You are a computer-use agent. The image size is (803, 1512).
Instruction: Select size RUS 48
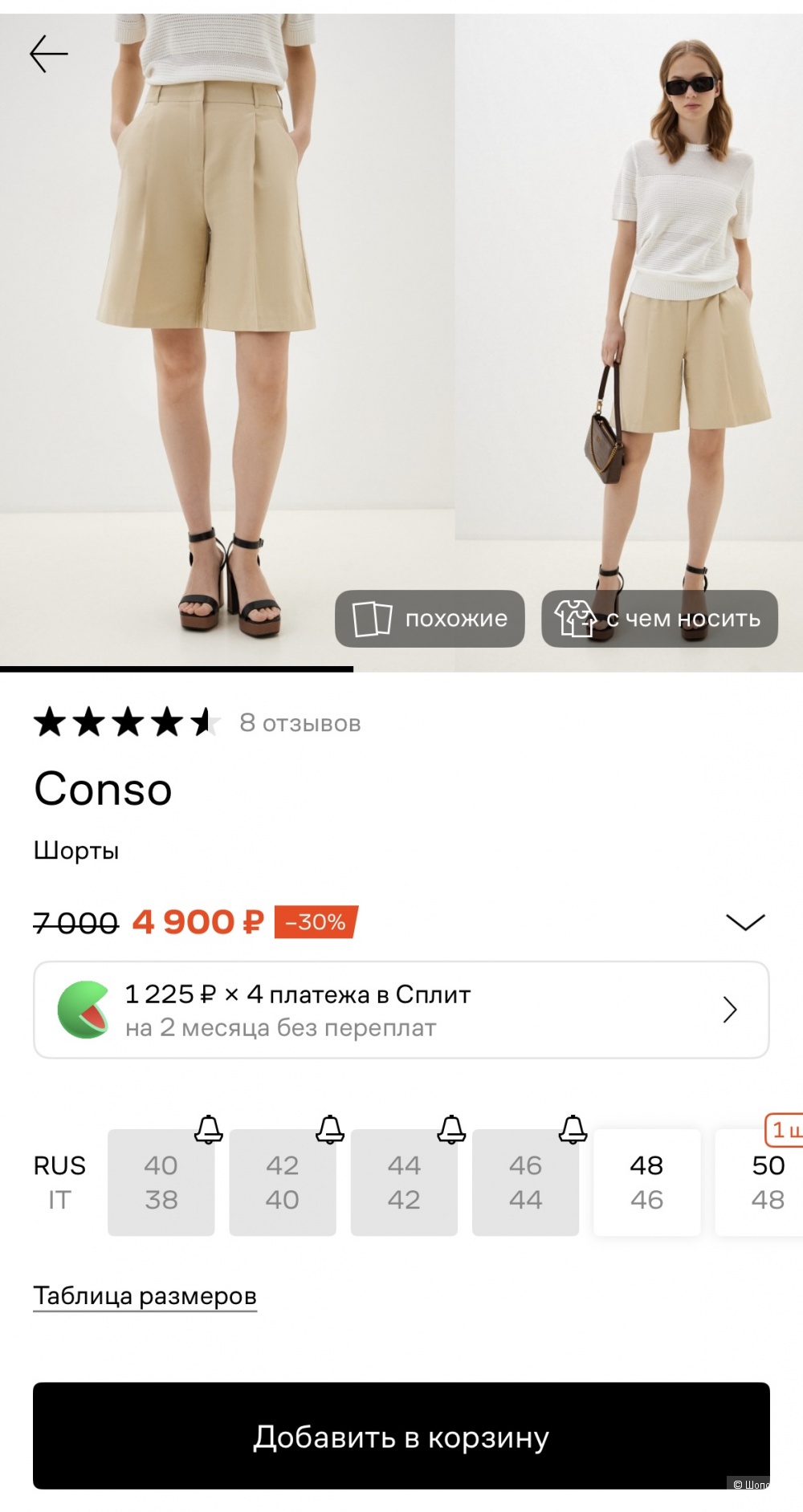point(646,1182)
